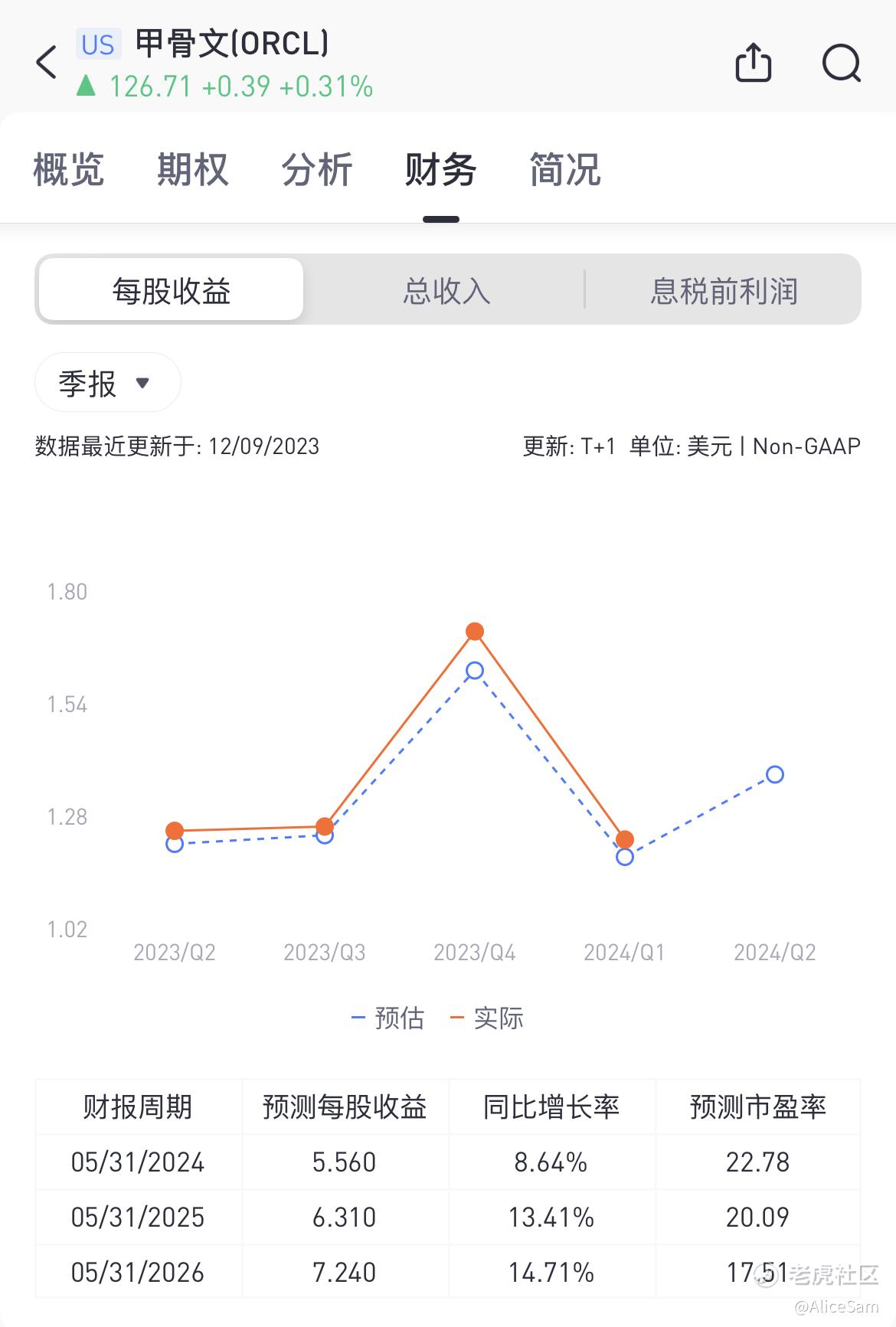896x1327 pixels.
Task: Open the search magnifier icon
Action: tap(841, 64)
